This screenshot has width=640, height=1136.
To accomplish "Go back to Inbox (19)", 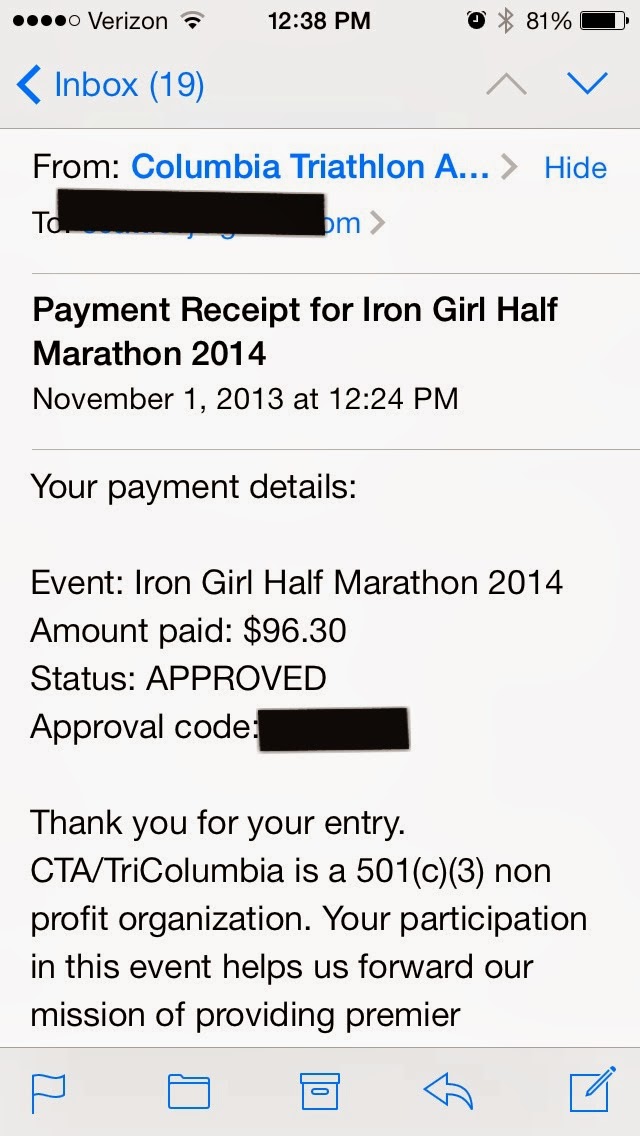I will tap(110, 86).
